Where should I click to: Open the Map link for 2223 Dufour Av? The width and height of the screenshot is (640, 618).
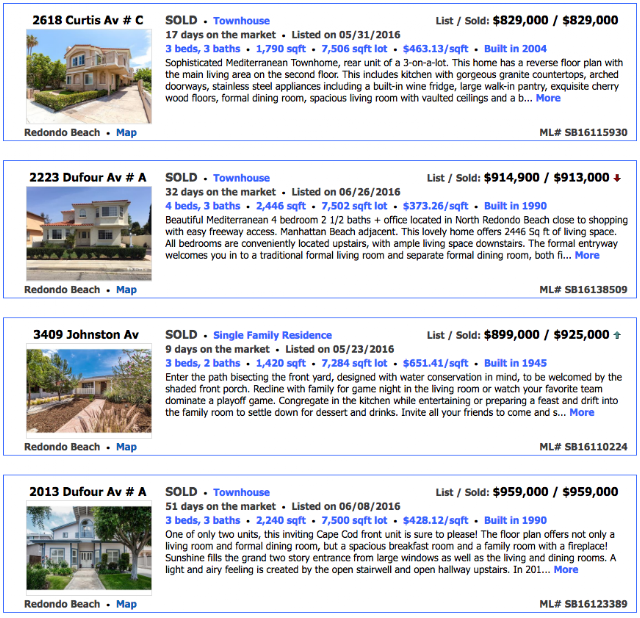point(126,290)
